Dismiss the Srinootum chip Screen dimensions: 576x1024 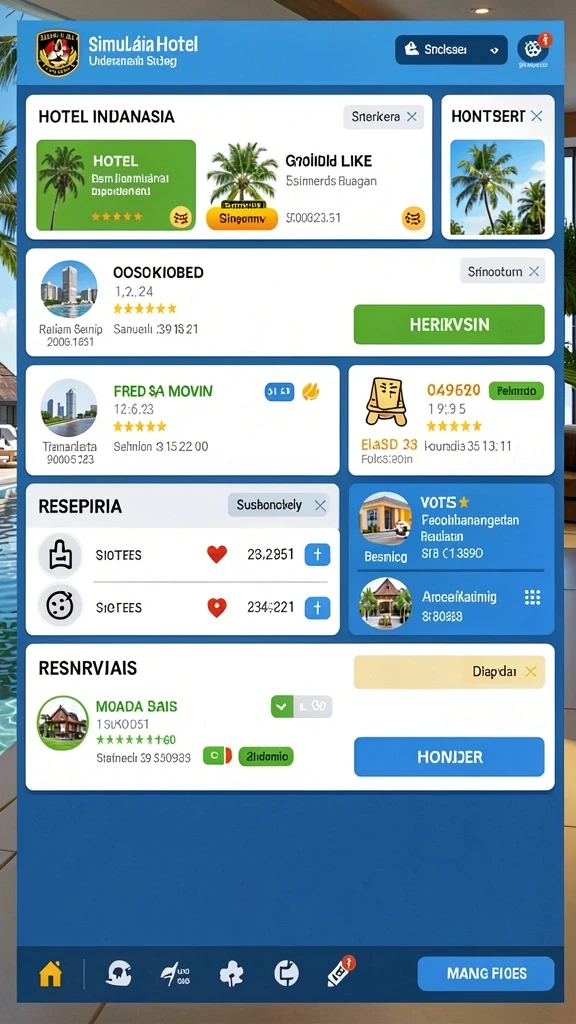coord(534,271)
